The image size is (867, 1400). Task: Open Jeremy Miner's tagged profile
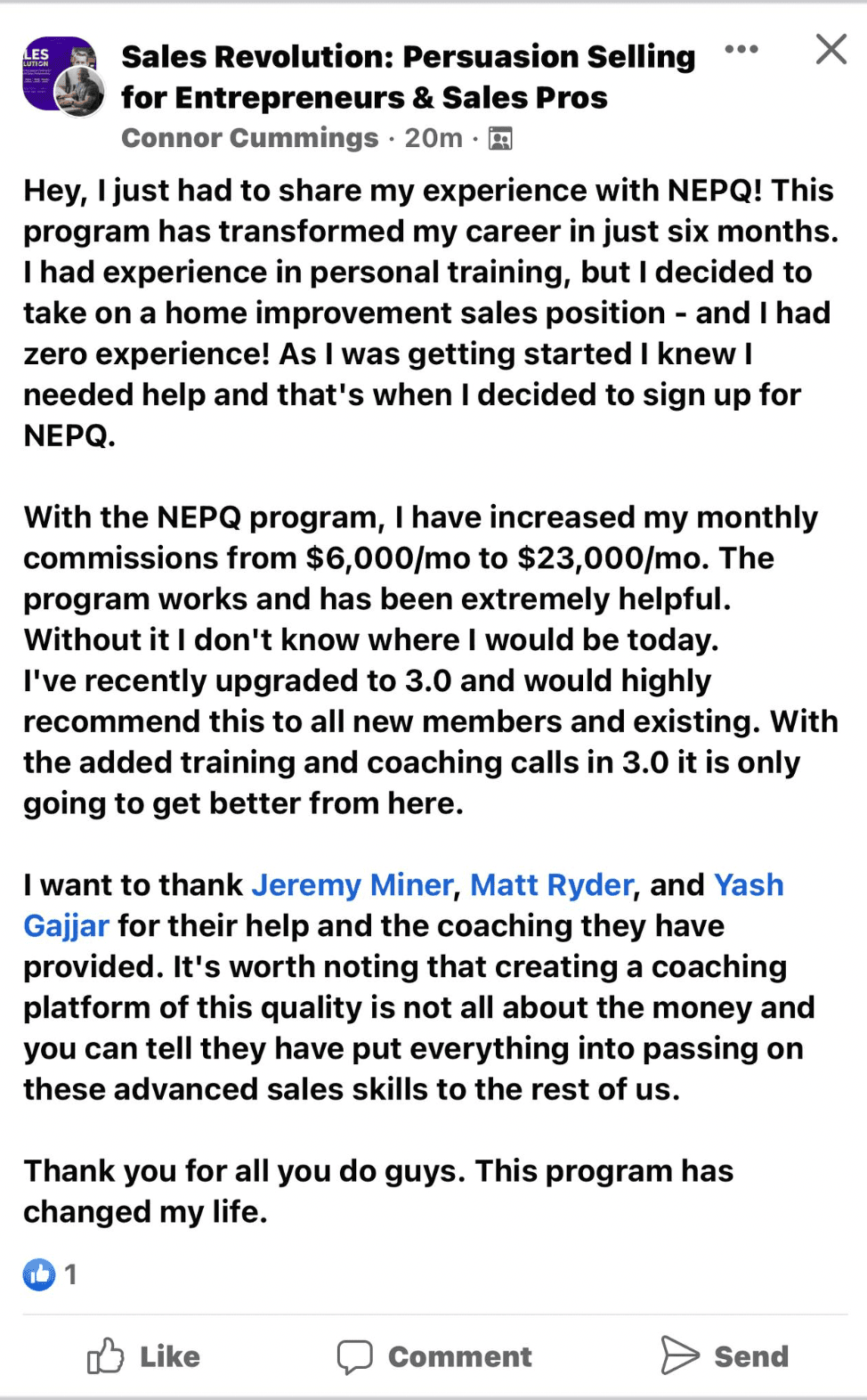click(x=352, y=884)
